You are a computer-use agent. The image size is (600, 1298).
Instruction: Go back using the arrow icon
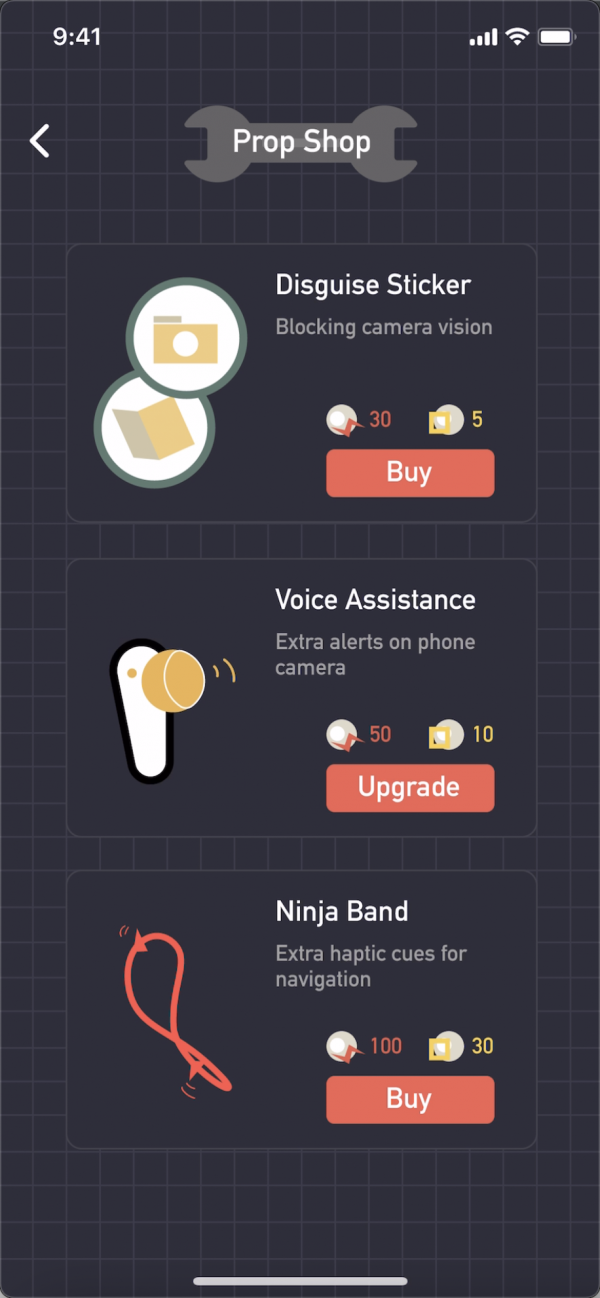click(x=39, y=141)
